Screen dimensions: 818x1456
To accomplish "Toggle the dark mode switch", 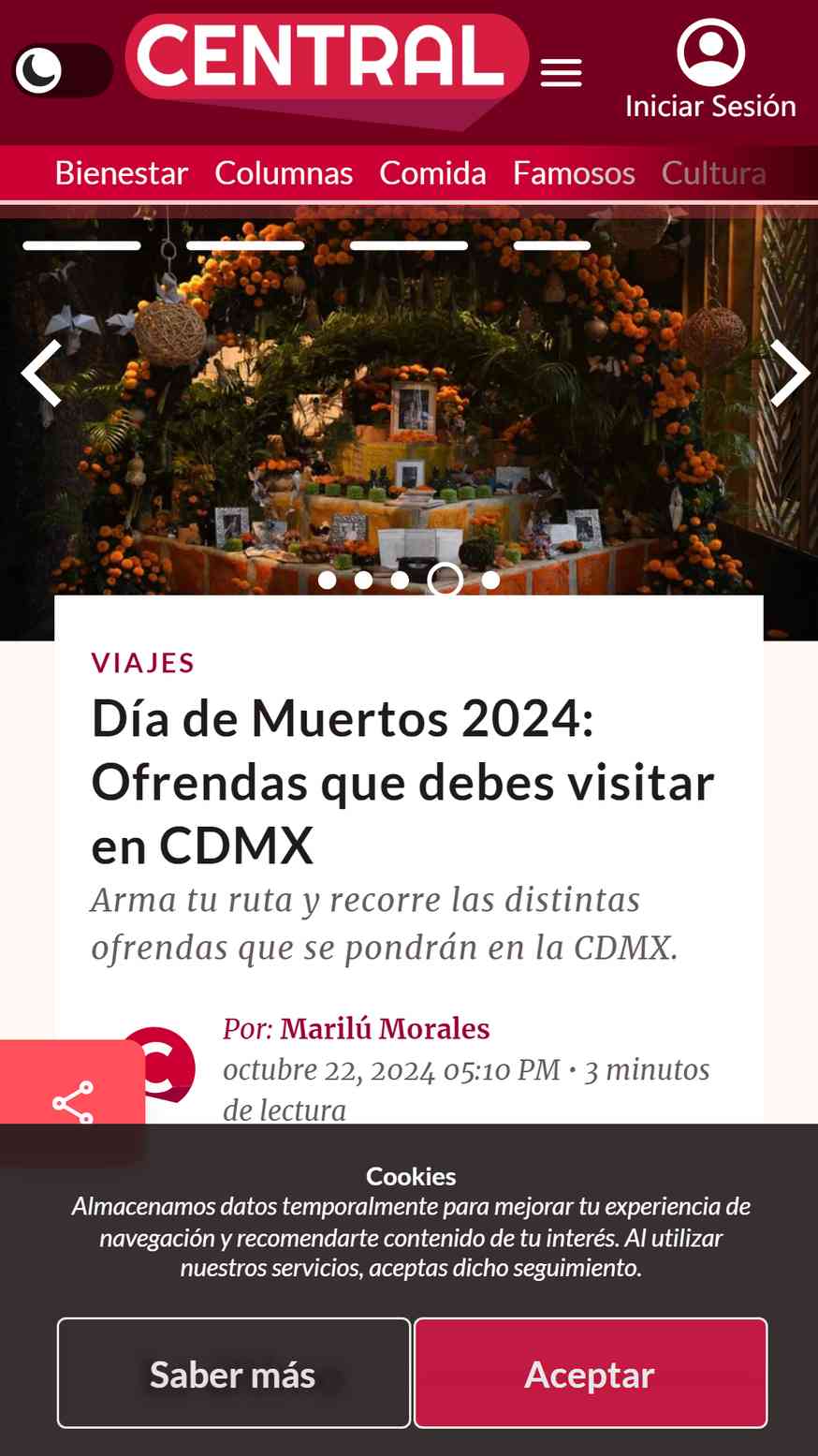I will [61, 70].
